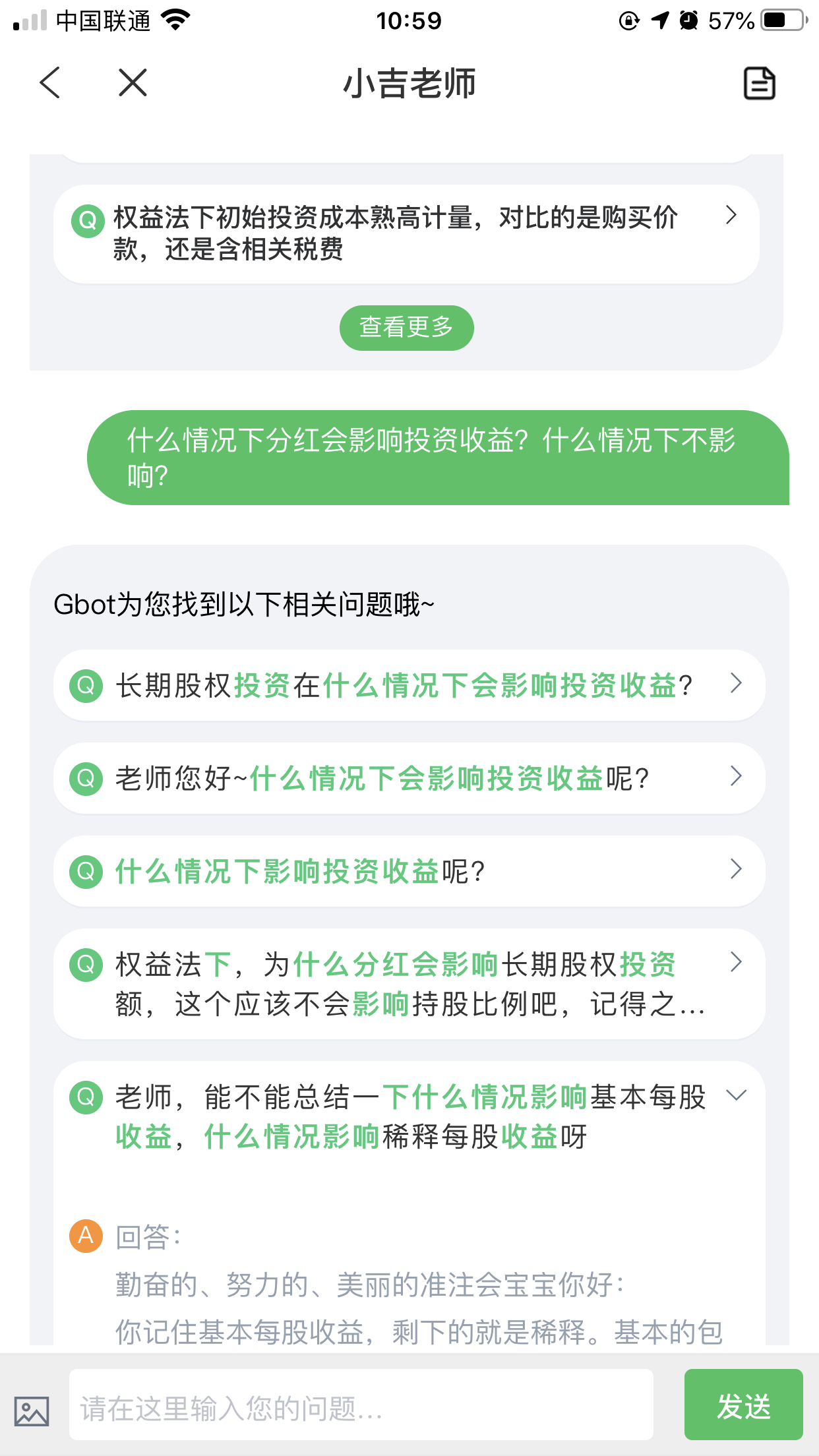Open the document icon in the top bar
This screenshot has height=1456, width=819.
coord(758,84)
